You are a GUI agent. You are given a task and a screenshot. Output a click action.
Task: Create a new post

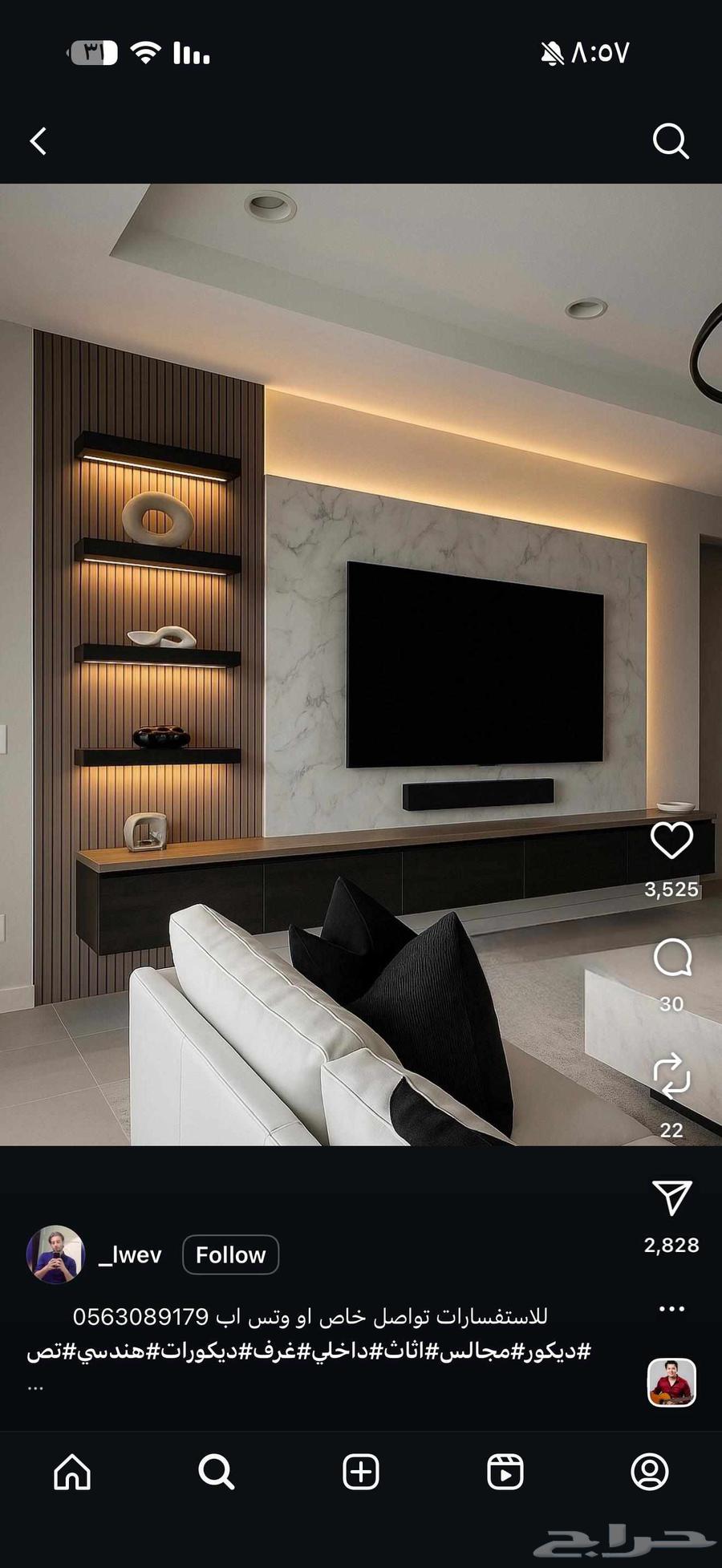coord(361,1472)
